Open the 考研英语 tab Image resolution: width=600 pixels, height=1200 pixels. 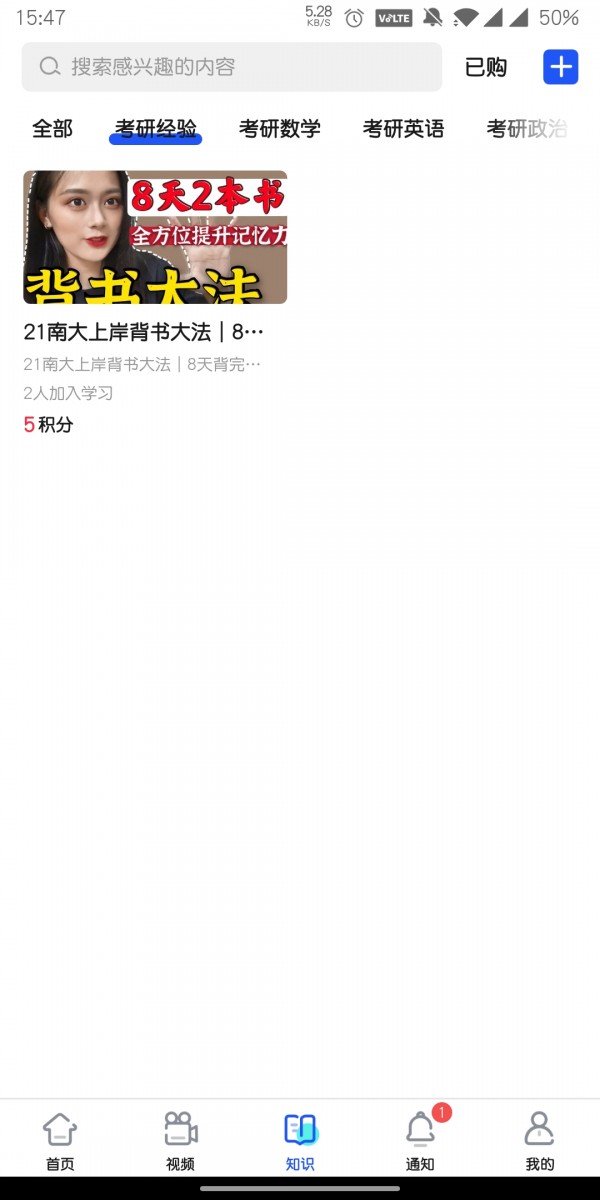(x=403, y=128)
